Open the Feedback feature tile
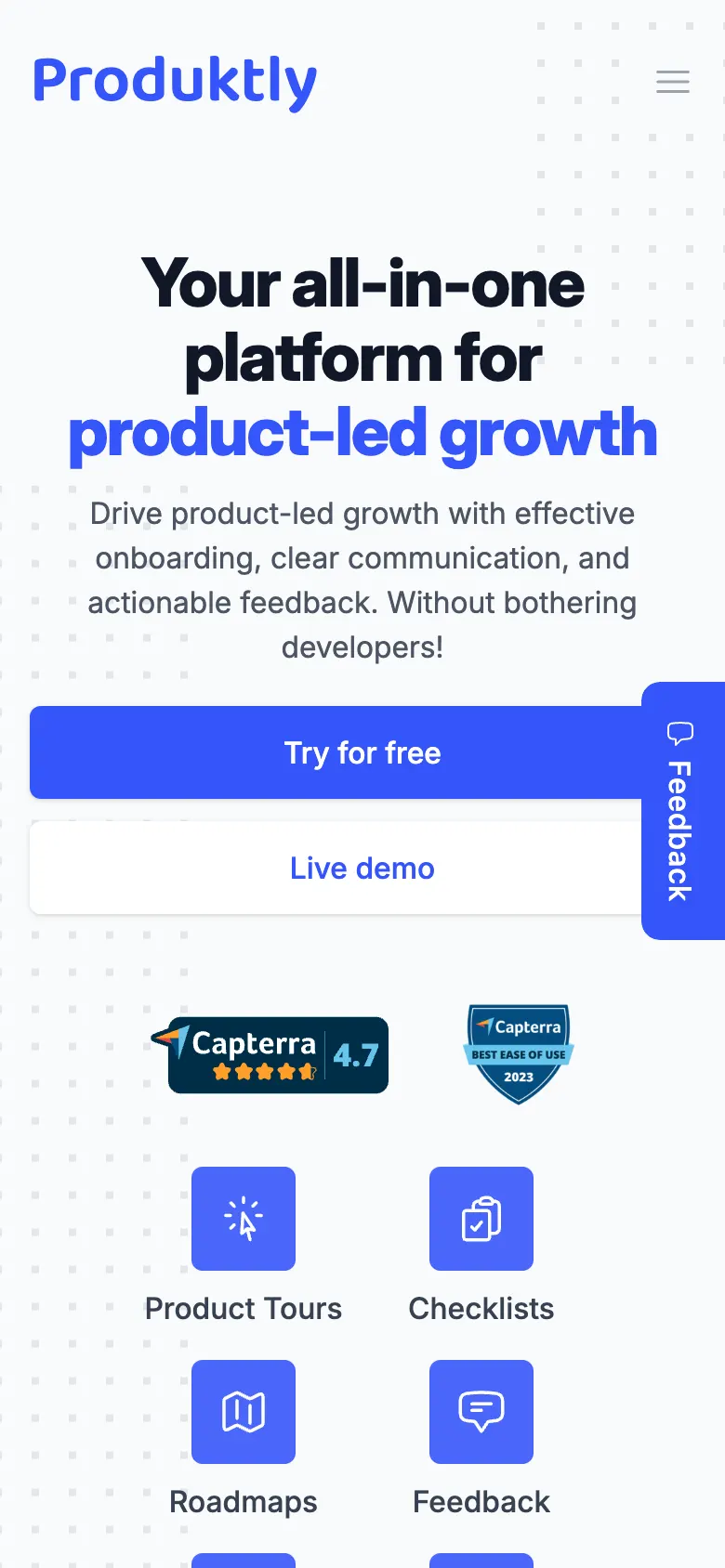Viewport: 725px width, 1568px height. (481, 1439)
